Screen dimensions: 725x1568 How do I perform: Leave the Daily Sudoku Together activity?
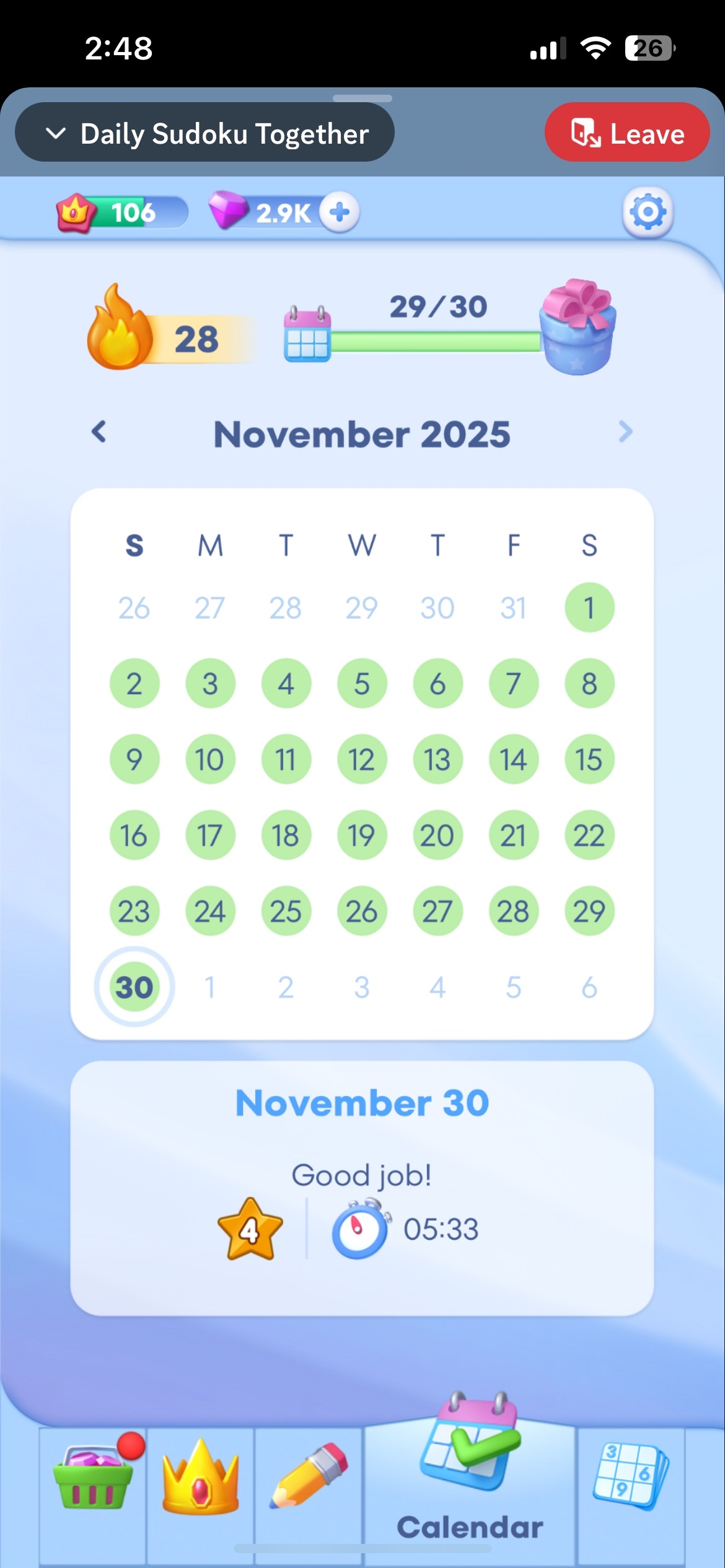626,133
